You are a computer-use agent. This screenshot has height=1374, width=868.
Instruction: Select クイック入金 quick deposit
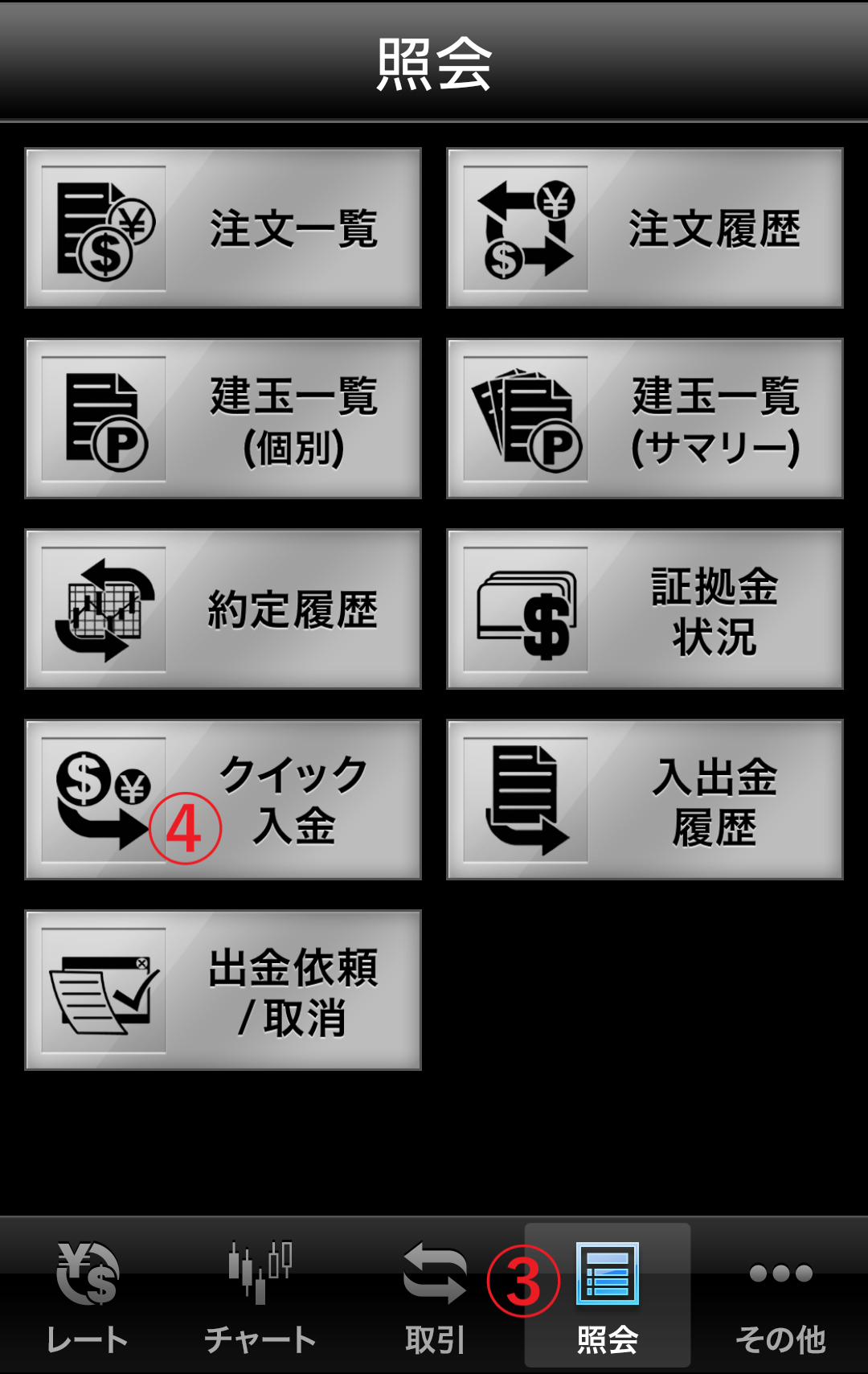coord(223,799)
